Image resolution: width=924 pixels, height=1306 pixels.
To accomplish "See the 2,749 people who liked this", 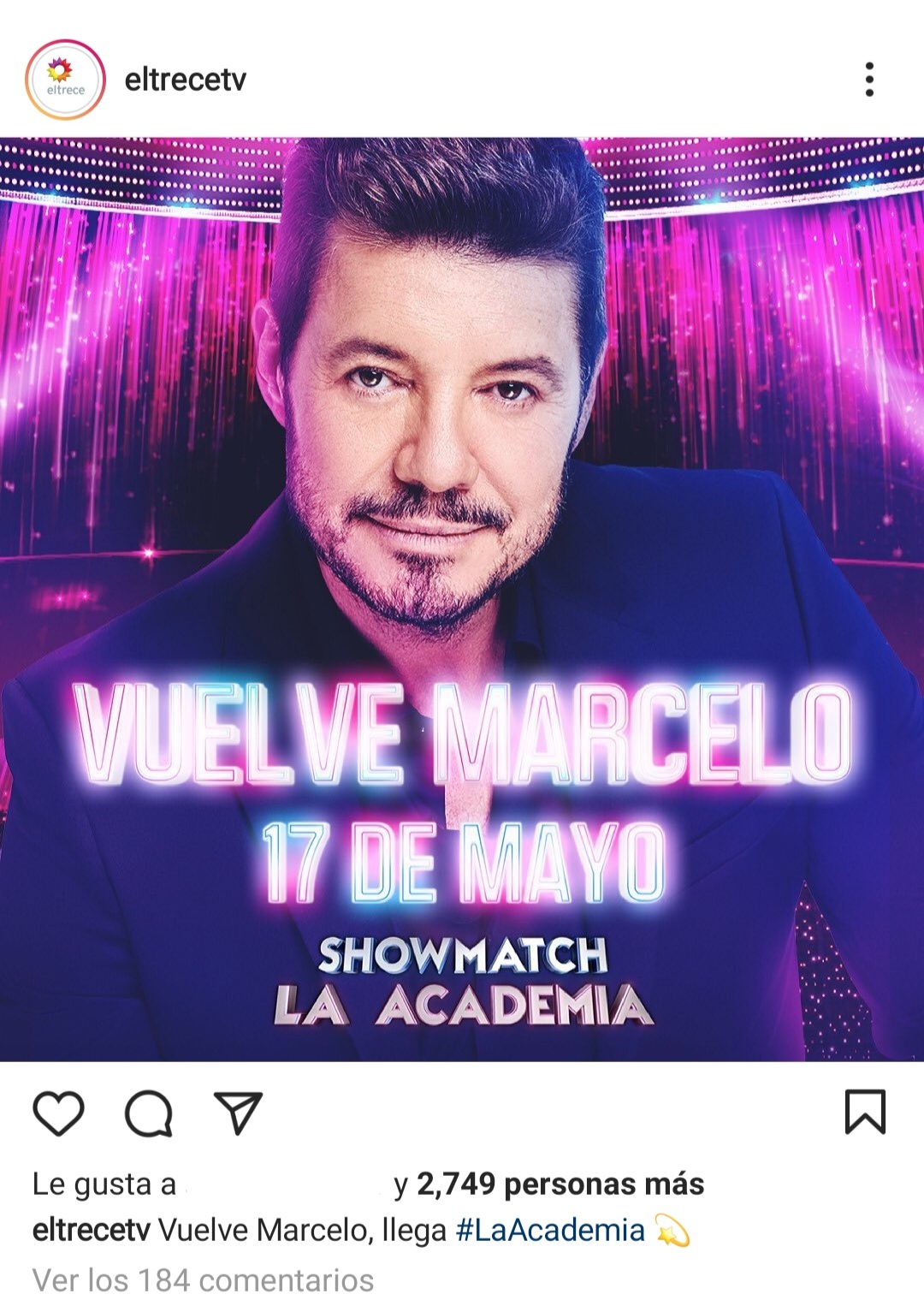I will click(560, 1184).
